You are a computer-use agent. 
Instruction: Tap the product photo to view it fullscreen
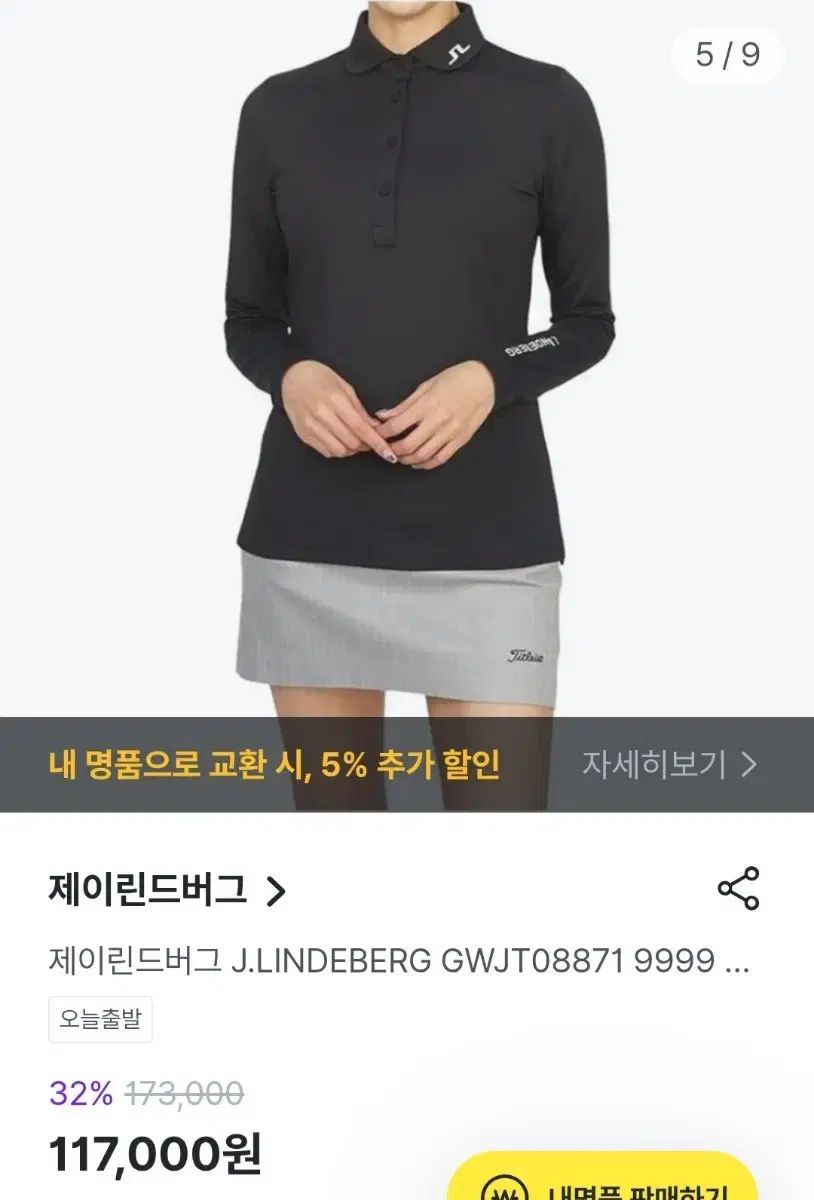click(400, 360)
